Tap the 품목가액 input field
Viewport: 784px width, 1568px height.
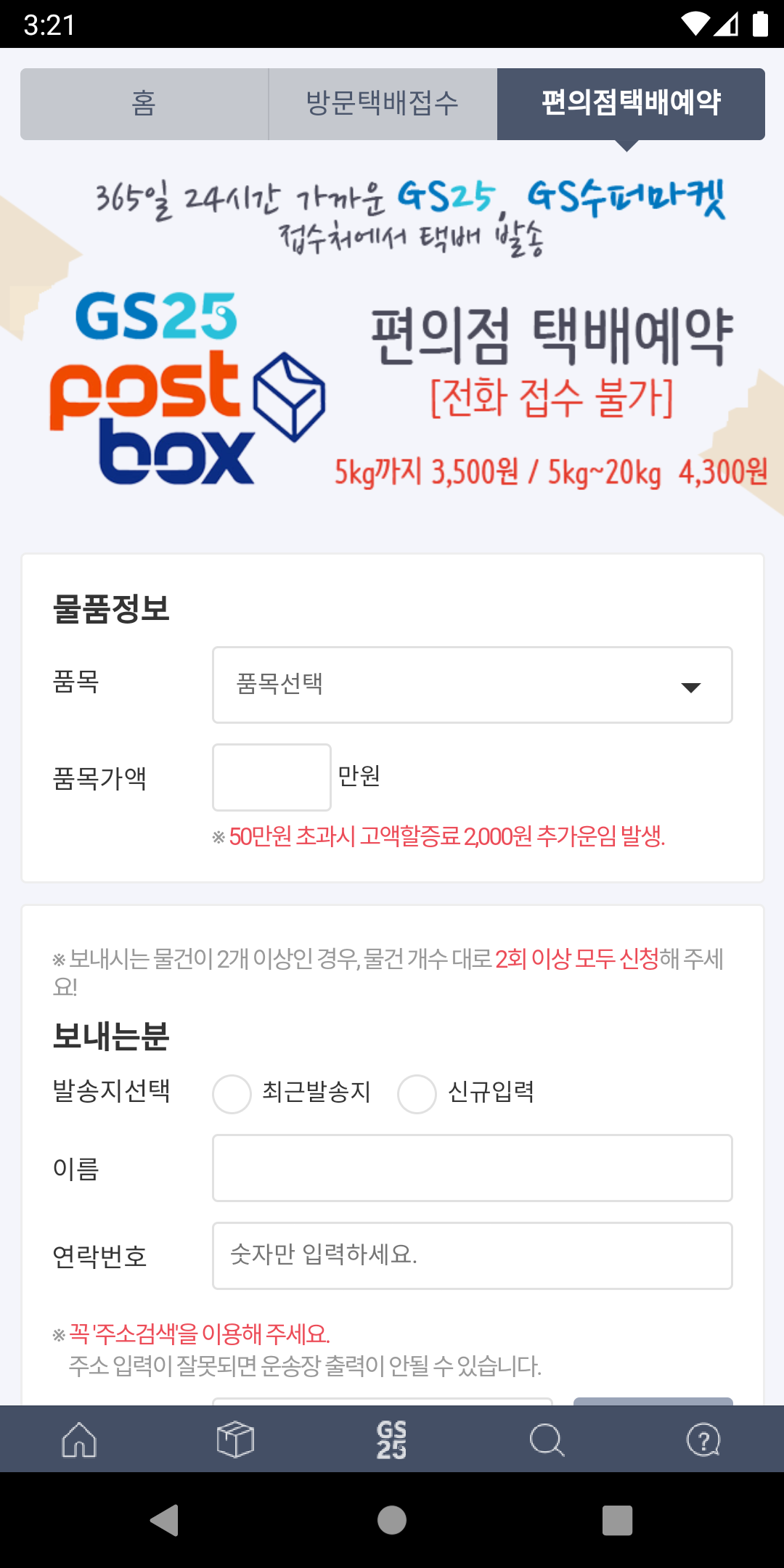(271, 777)
